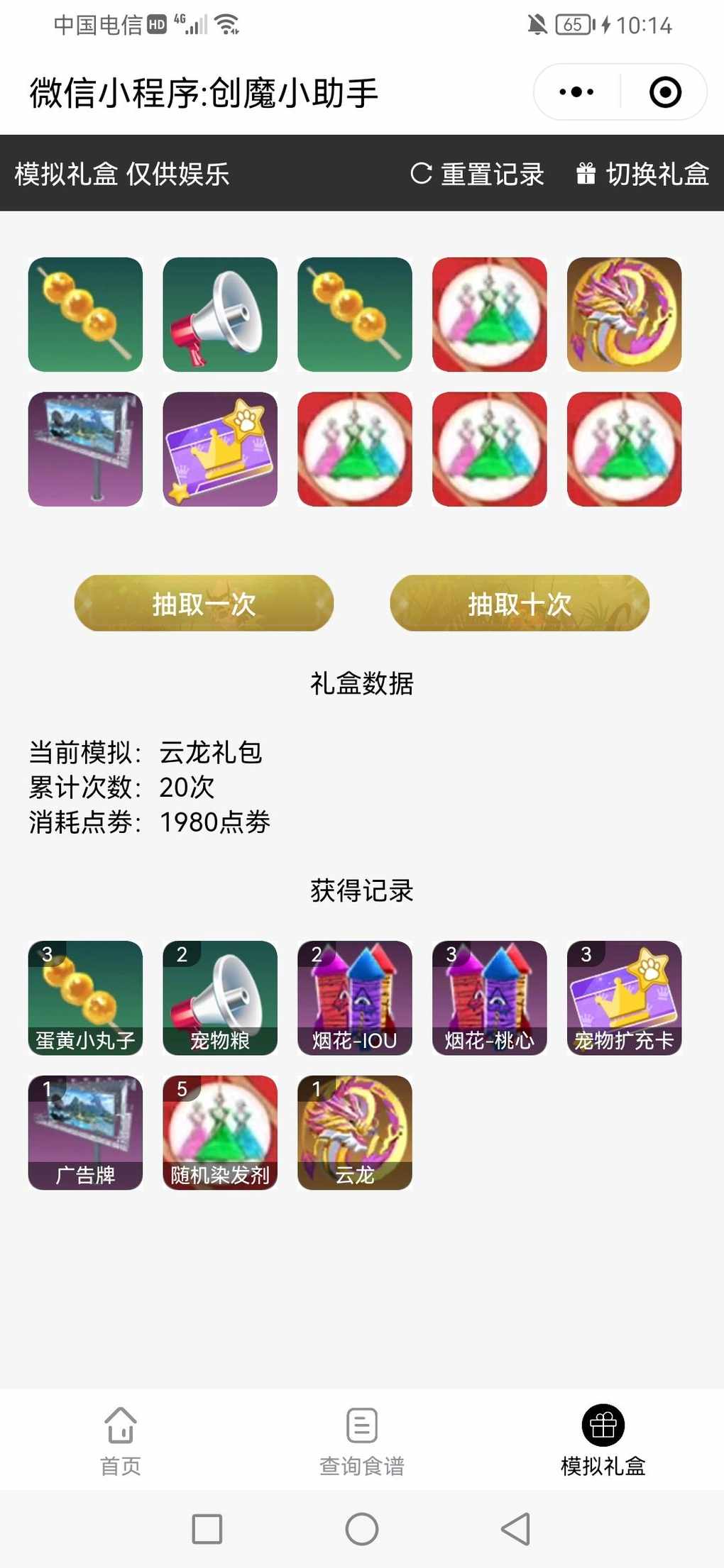Tap 抽取一次 to draw once

(x=204, y=604)
